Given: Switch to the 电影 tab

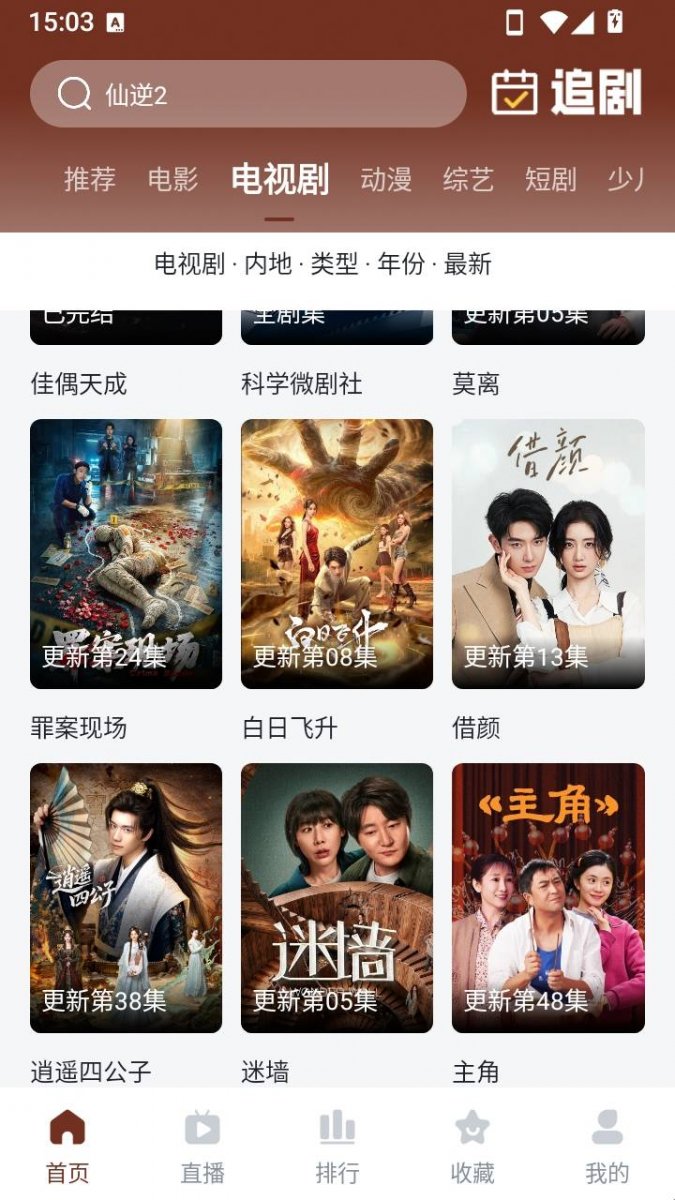Looking at the screenshot, I should (173, 180).
